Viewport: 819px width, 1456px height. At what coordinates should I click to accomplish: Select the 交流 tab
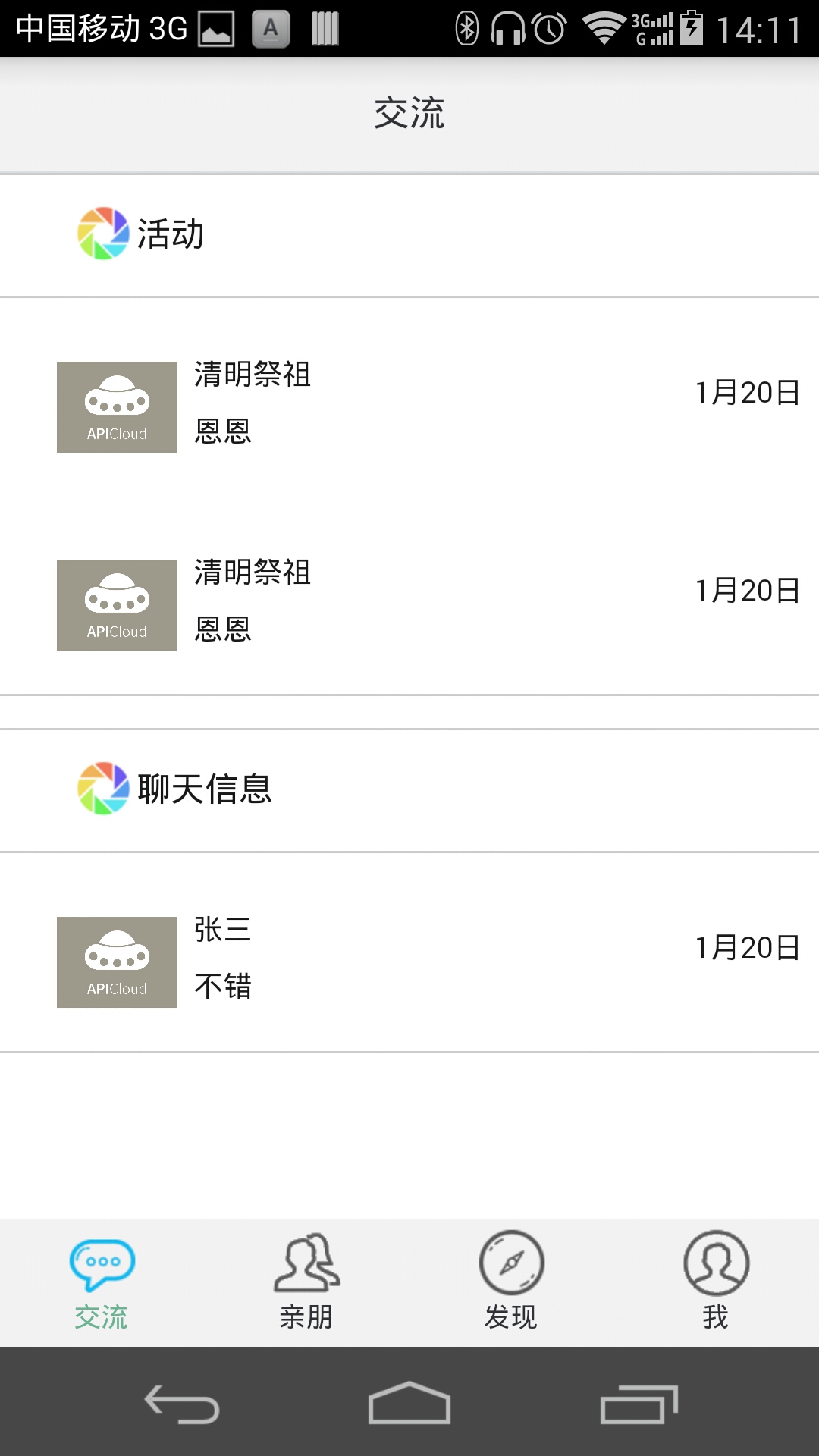tap(102, 1282)
